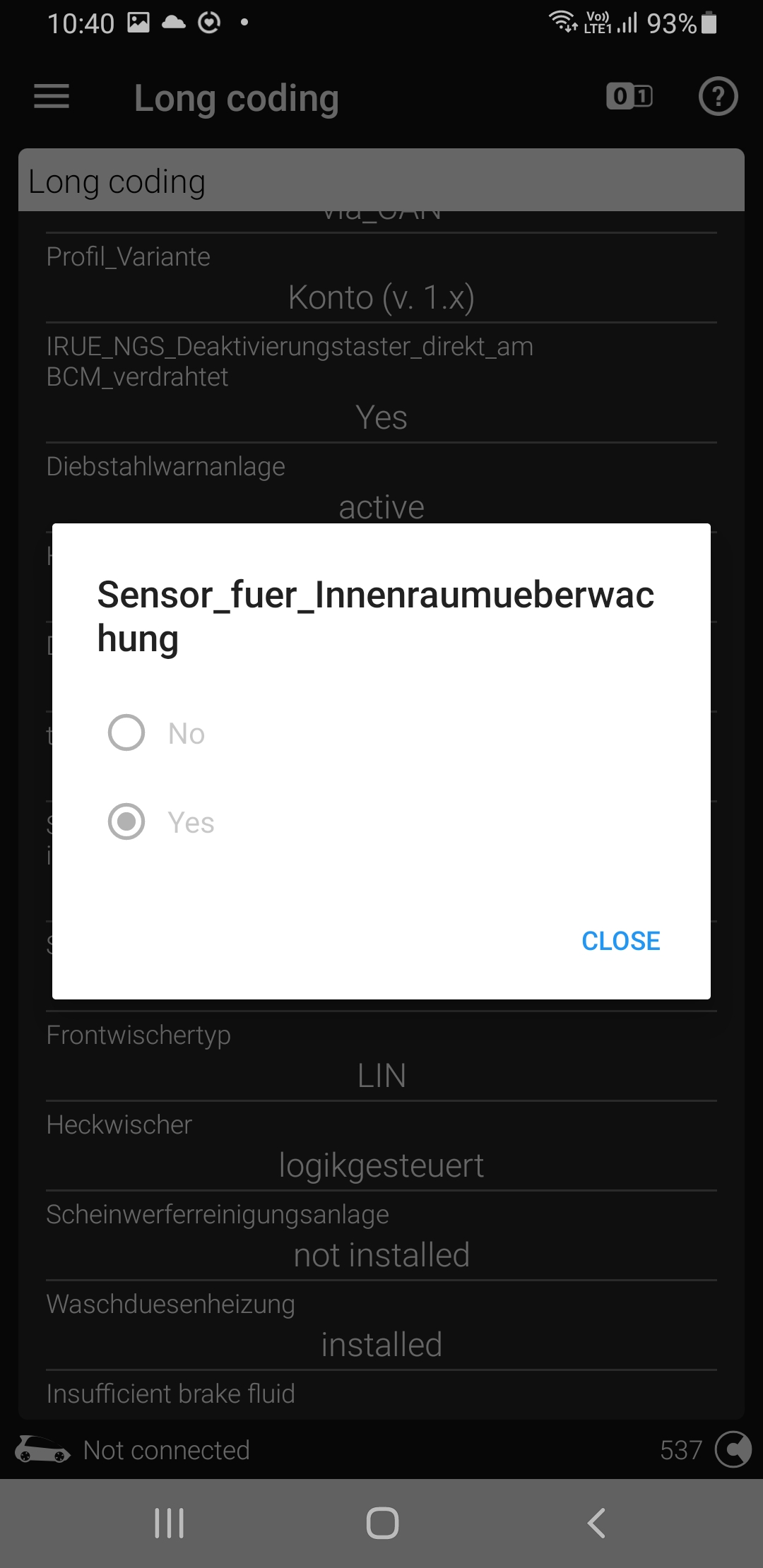Viewport: 763px width, 1568px height.
Task: Open the Heckwischer setting
Action: pyautogui.click(x=381, y=1146)
